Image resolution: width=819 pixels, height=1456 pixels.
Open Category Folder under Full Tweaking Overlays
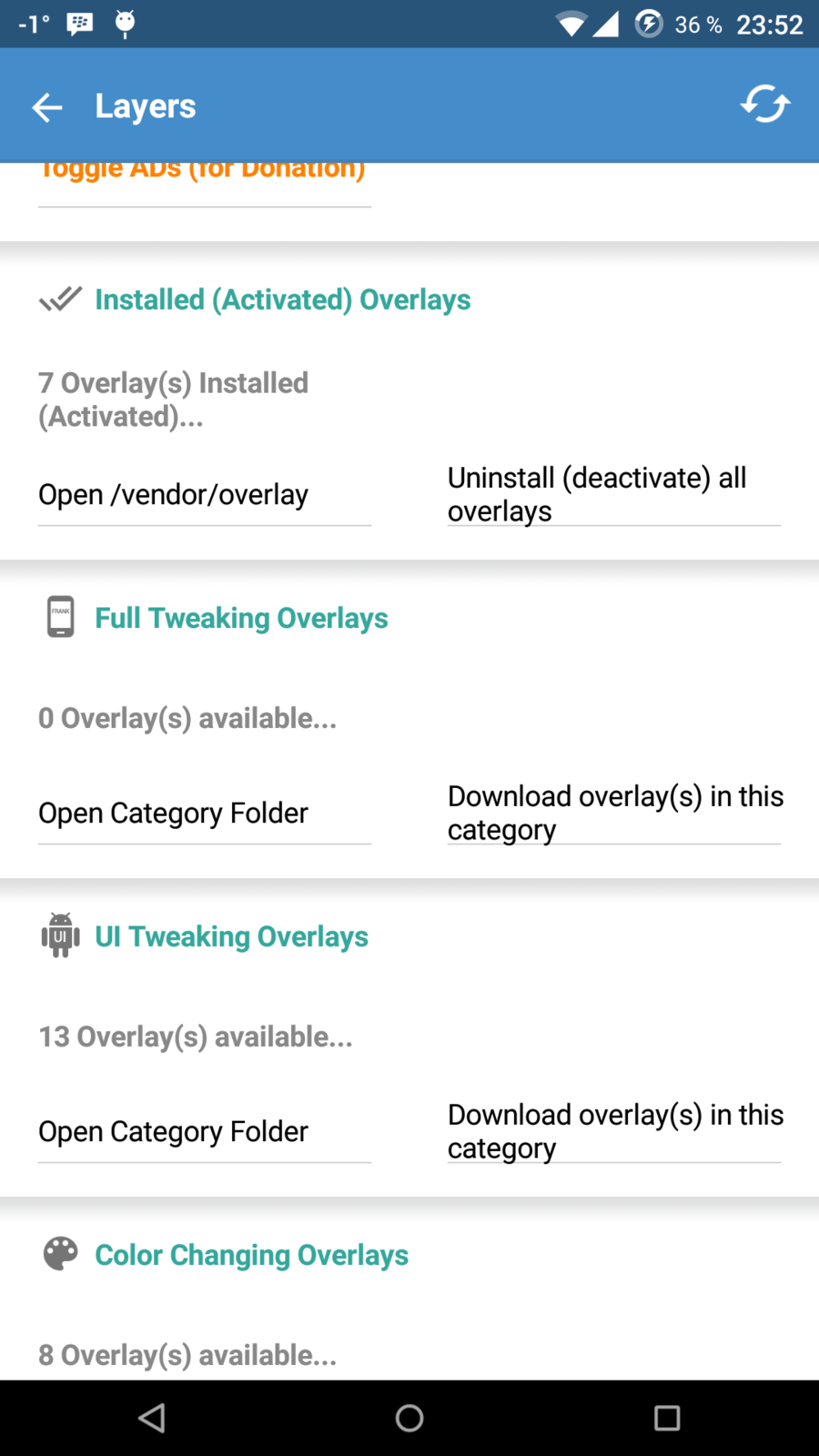click(173, 813)
